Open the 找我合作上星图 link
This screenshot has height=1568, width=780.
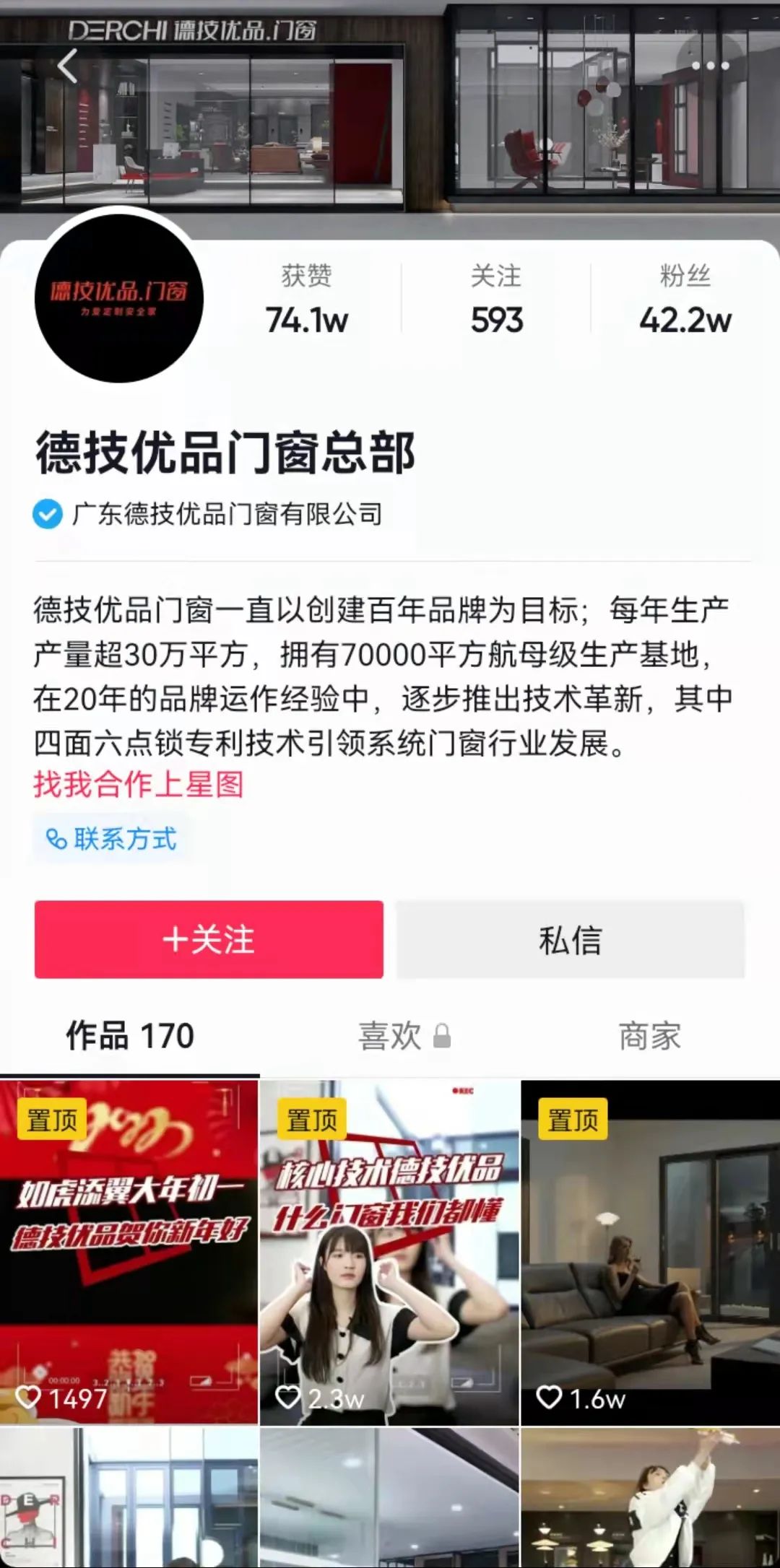[139, 784]
